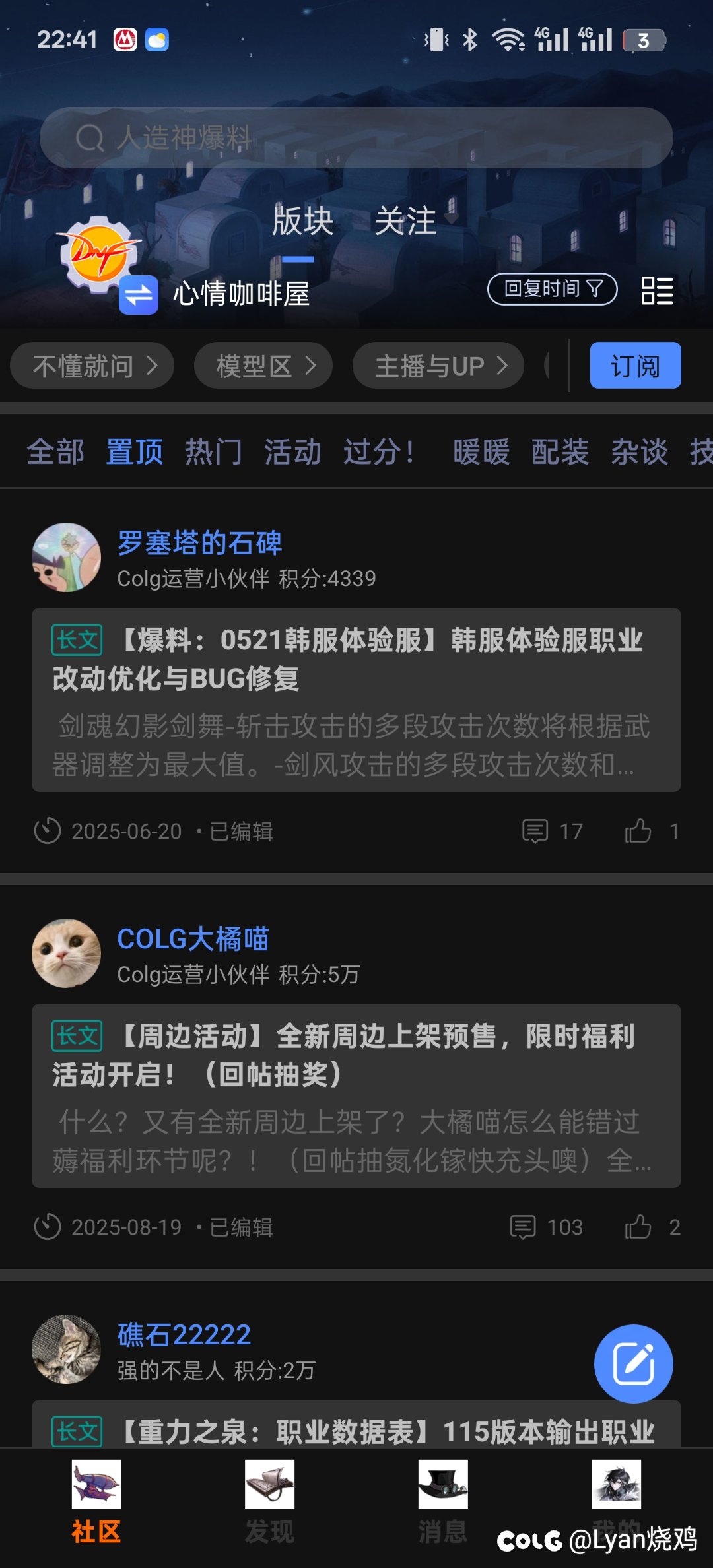Open the search box with 人造神爆料

(356, 138)
